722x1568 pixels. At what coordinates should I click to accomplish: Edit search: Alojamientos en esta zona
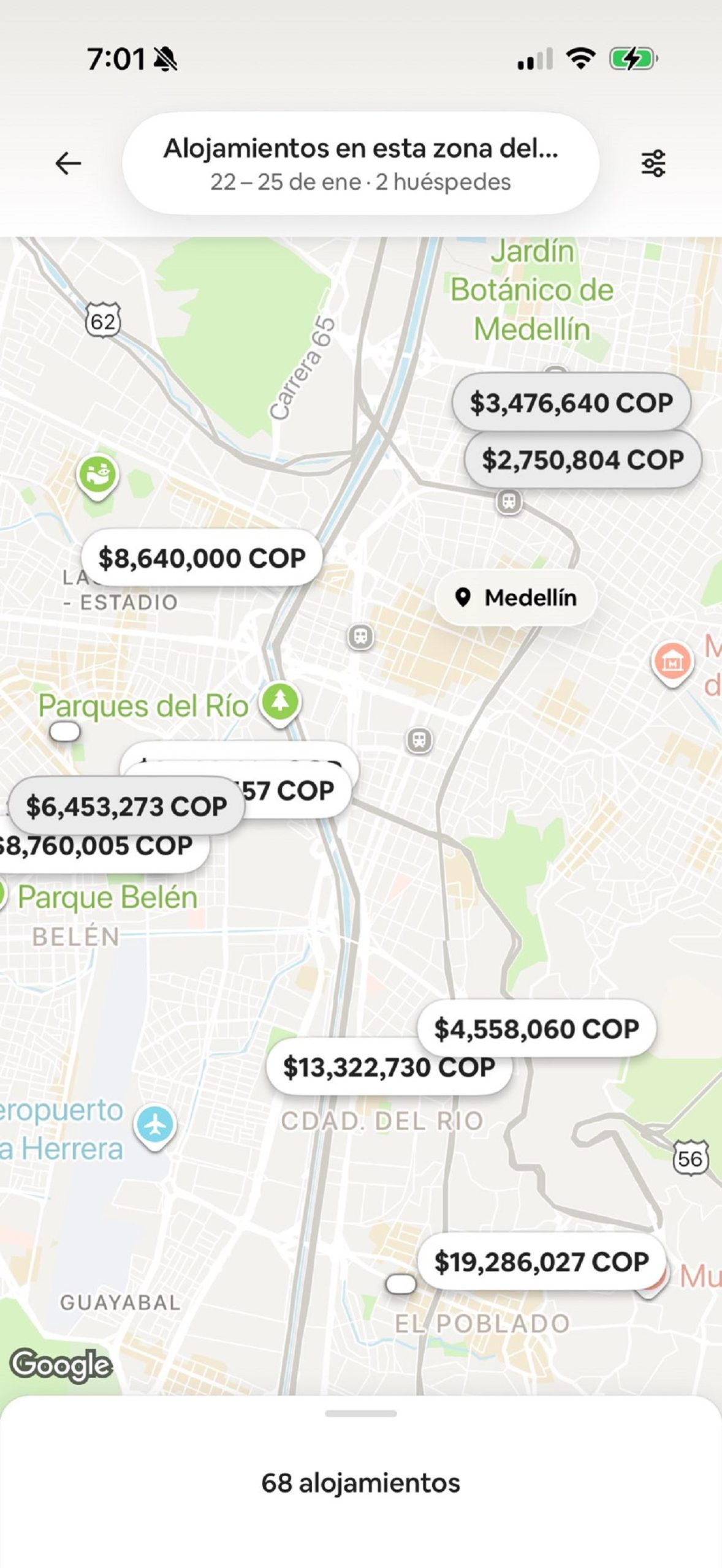(360, 164)
